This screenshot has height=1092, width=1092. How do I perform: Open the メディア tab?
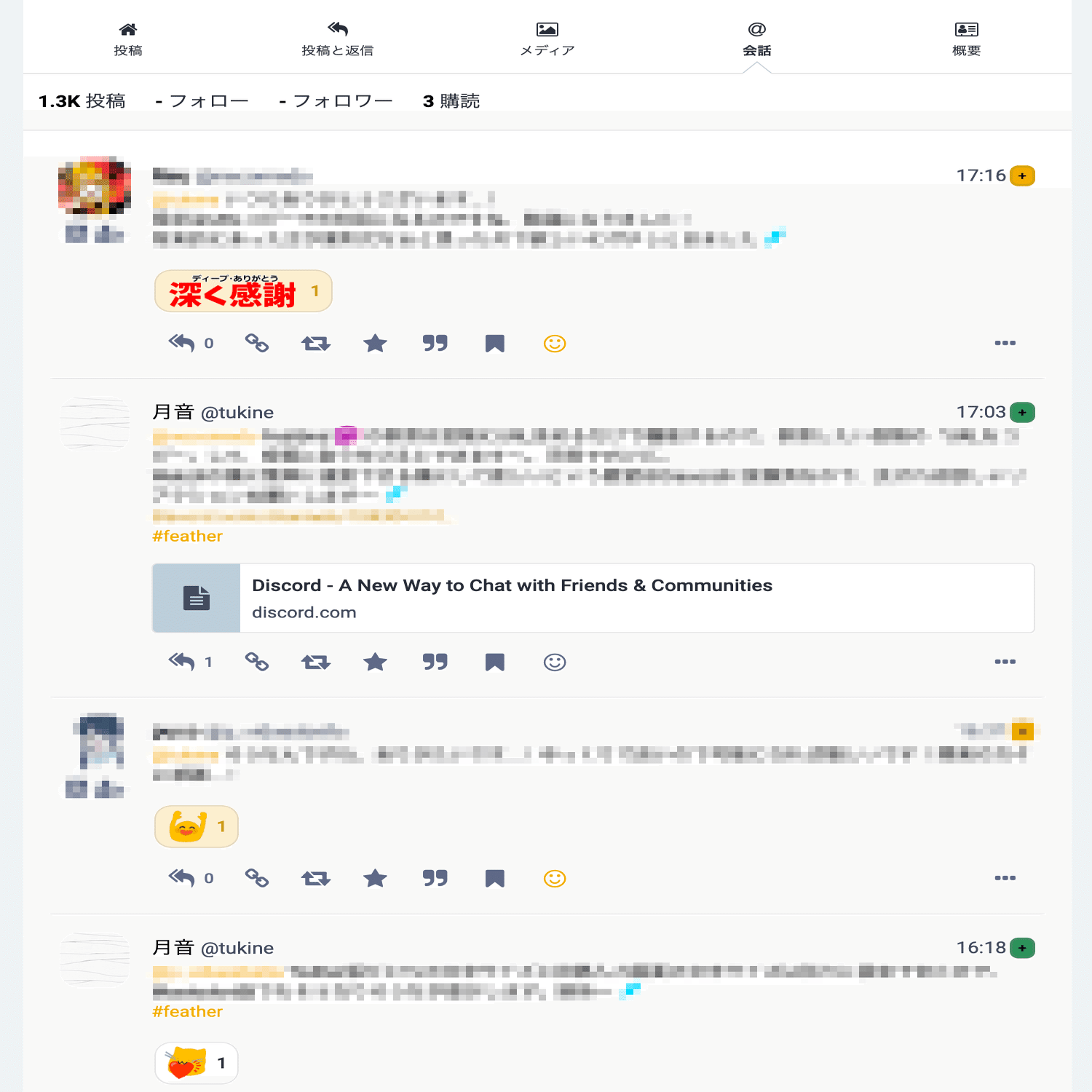(x=547, y=39)
